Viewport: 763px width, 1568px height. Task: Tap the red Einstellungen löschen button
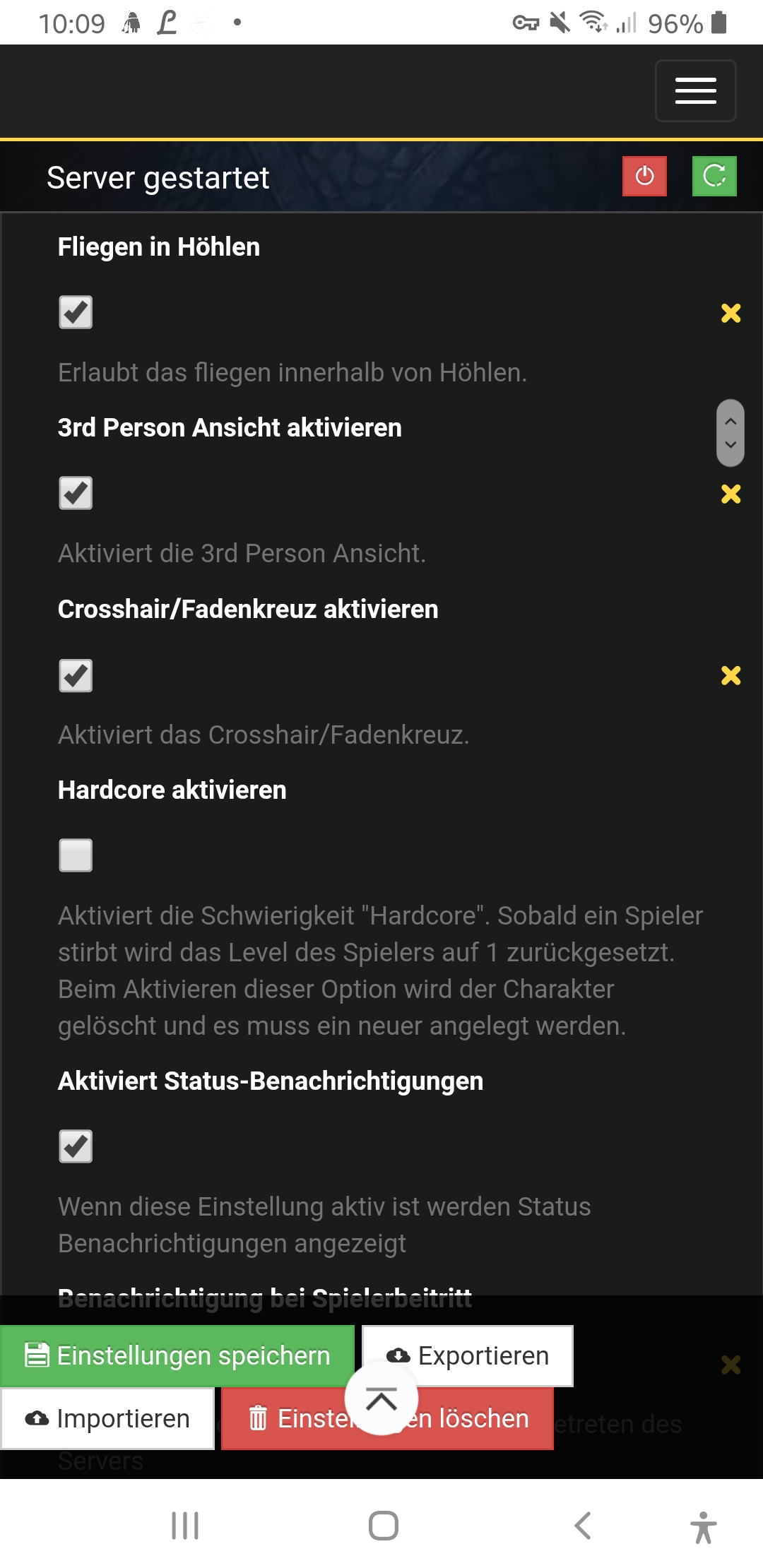pos(388,1418)
